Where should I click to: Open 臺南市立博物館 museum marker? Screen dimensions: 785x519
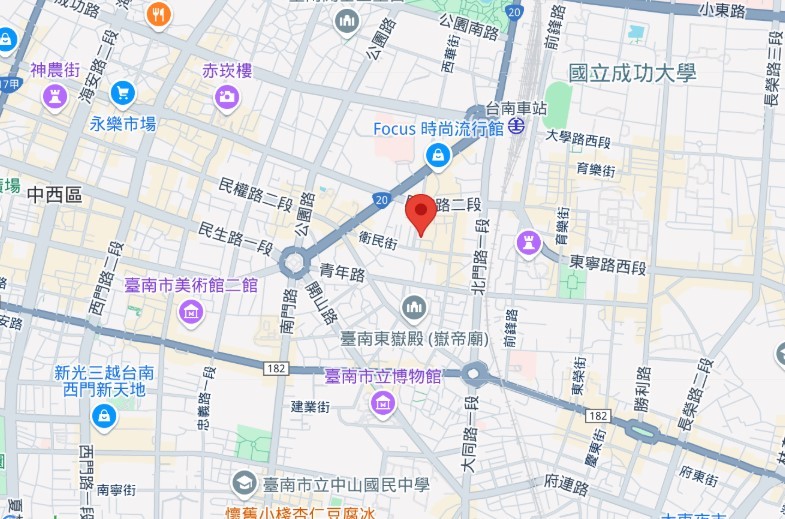tap(381, 403)
